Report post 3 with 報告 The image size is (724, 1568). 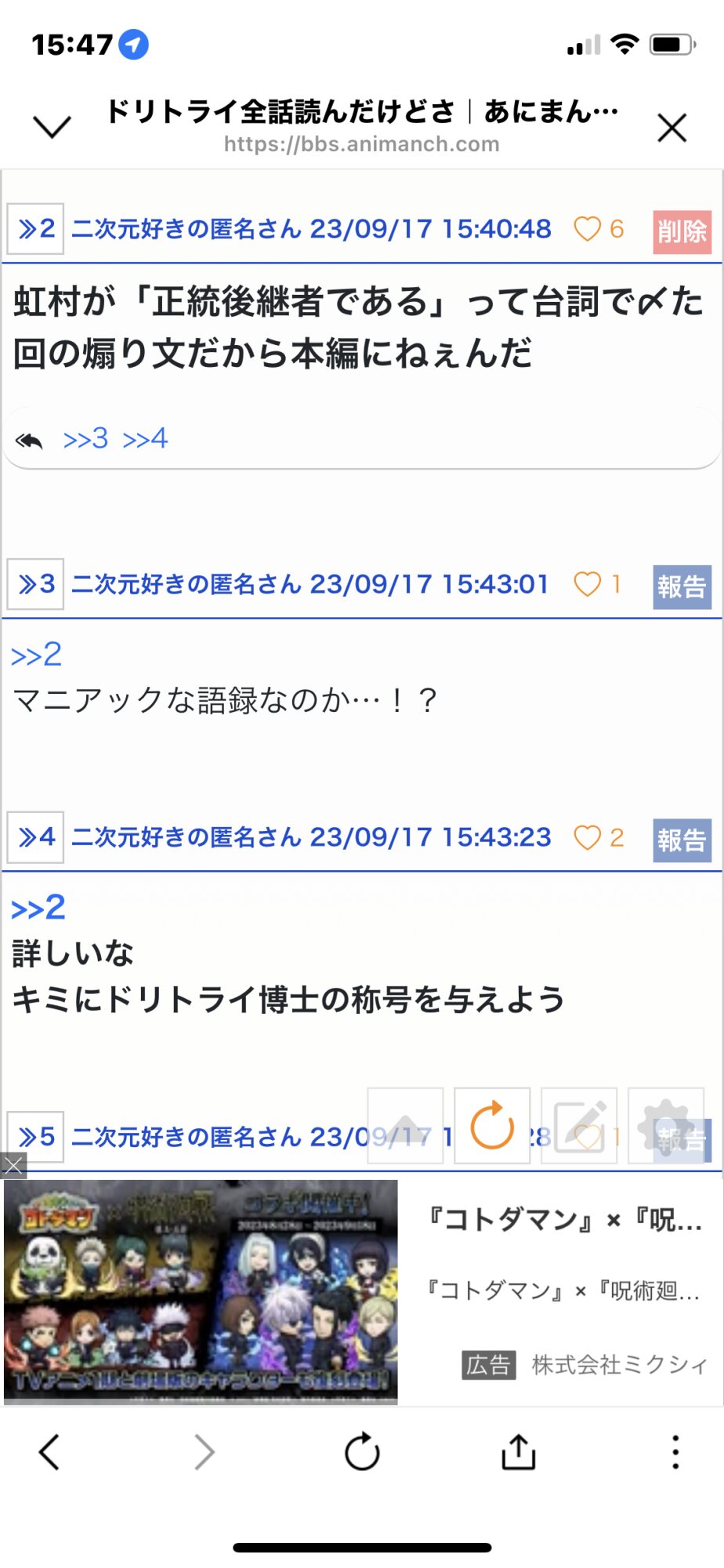point(682,586)
